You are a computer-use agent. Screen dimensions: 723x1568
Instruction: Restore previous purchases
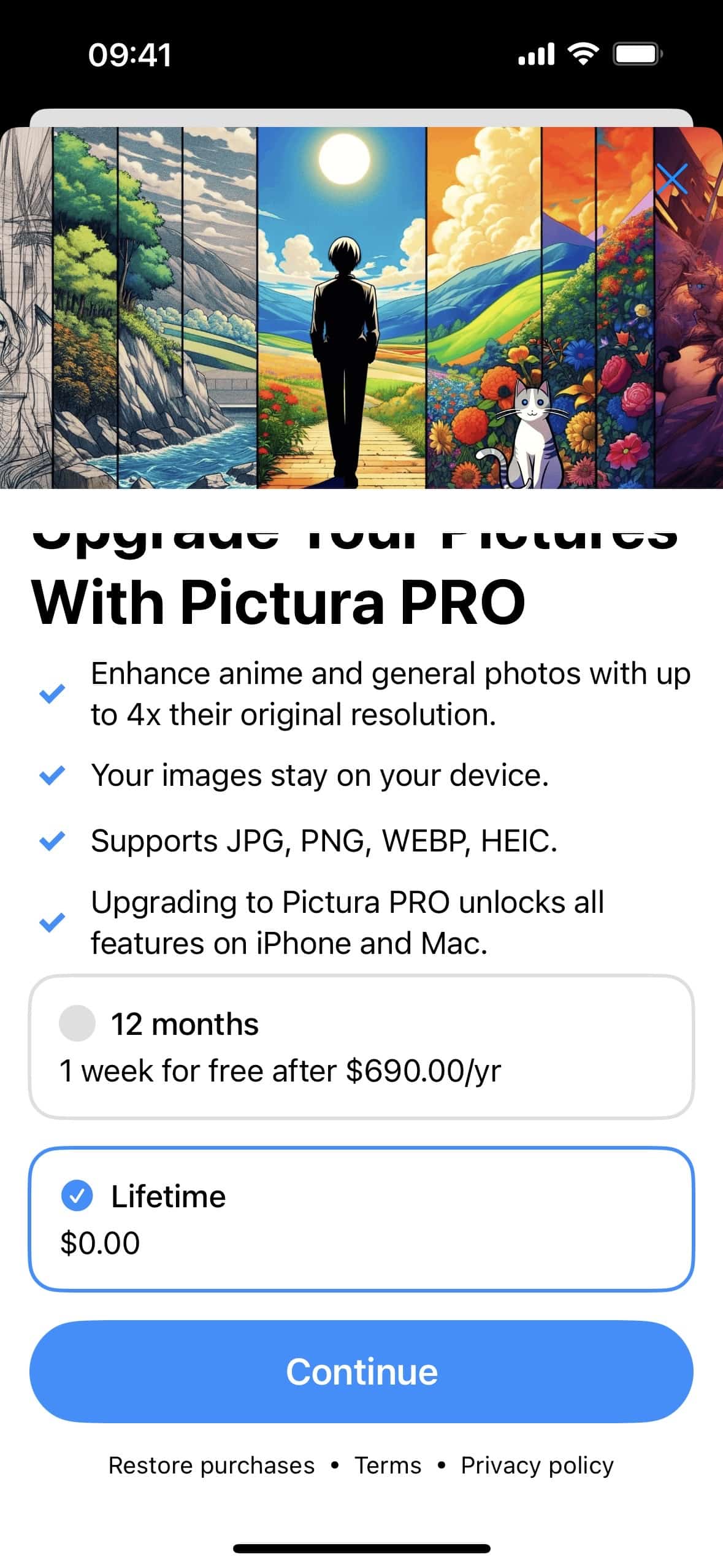tap(211, 1466)
